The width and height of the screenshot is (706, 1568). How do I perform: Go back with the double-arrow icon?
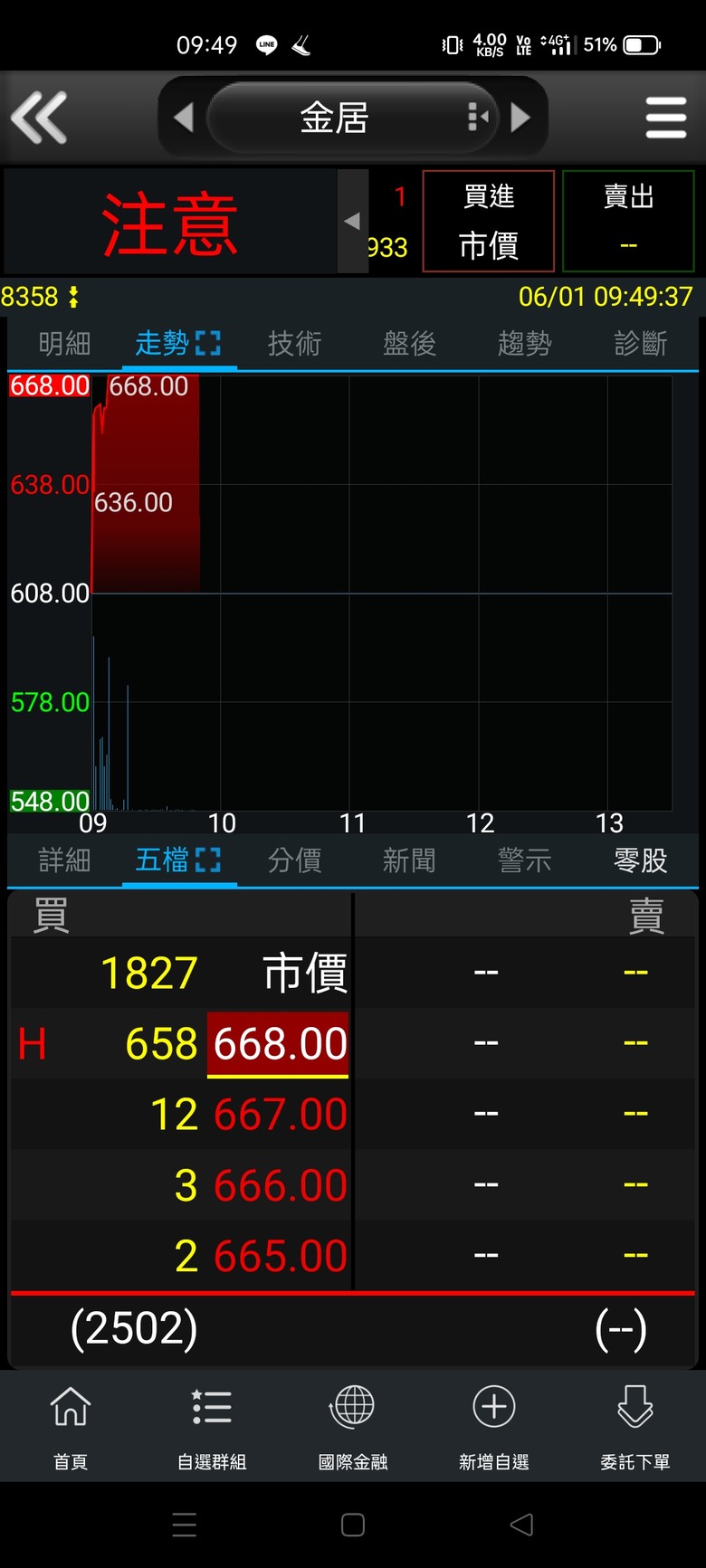point(39,118)
